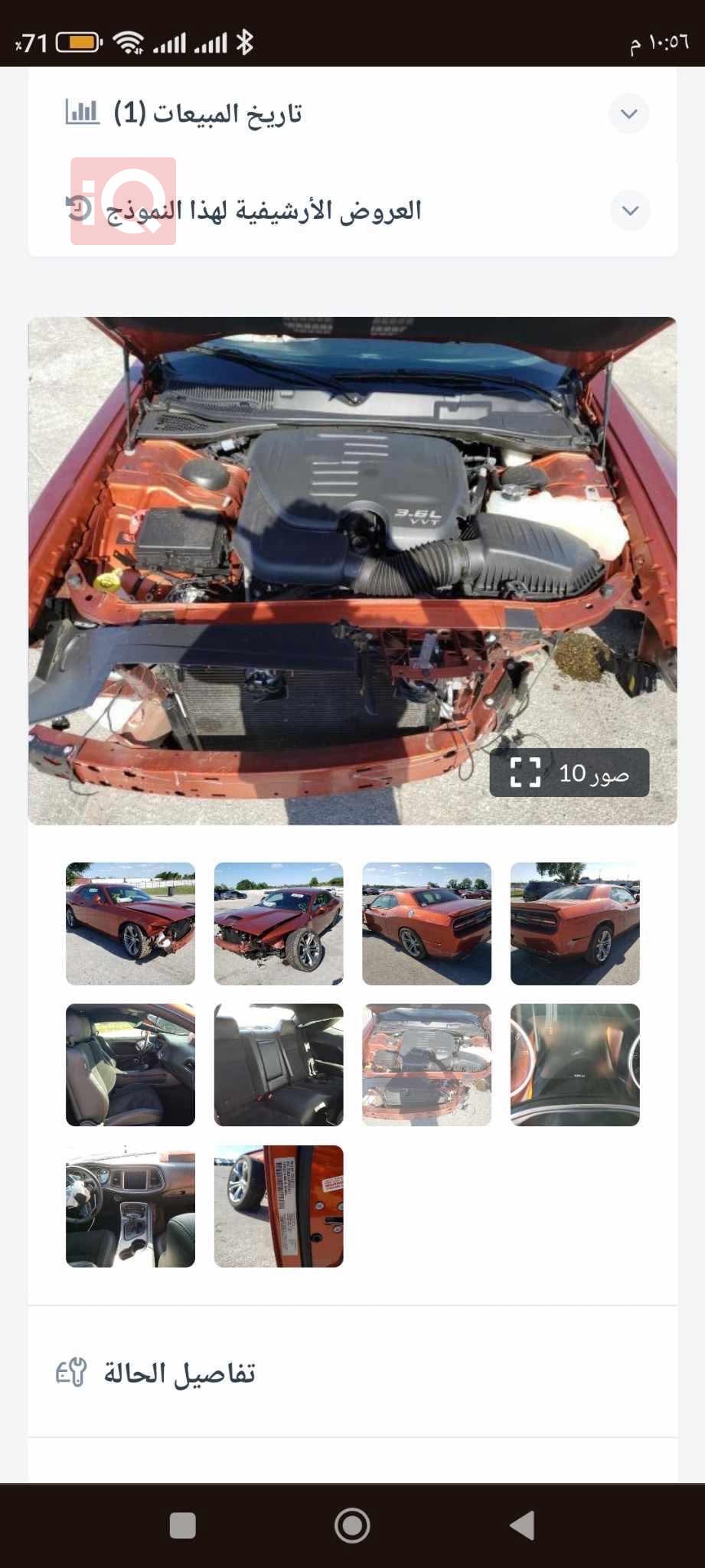The image size is (705, 1568).
Task: View rear-left side car thumbnail
Action: coord(426,923)
